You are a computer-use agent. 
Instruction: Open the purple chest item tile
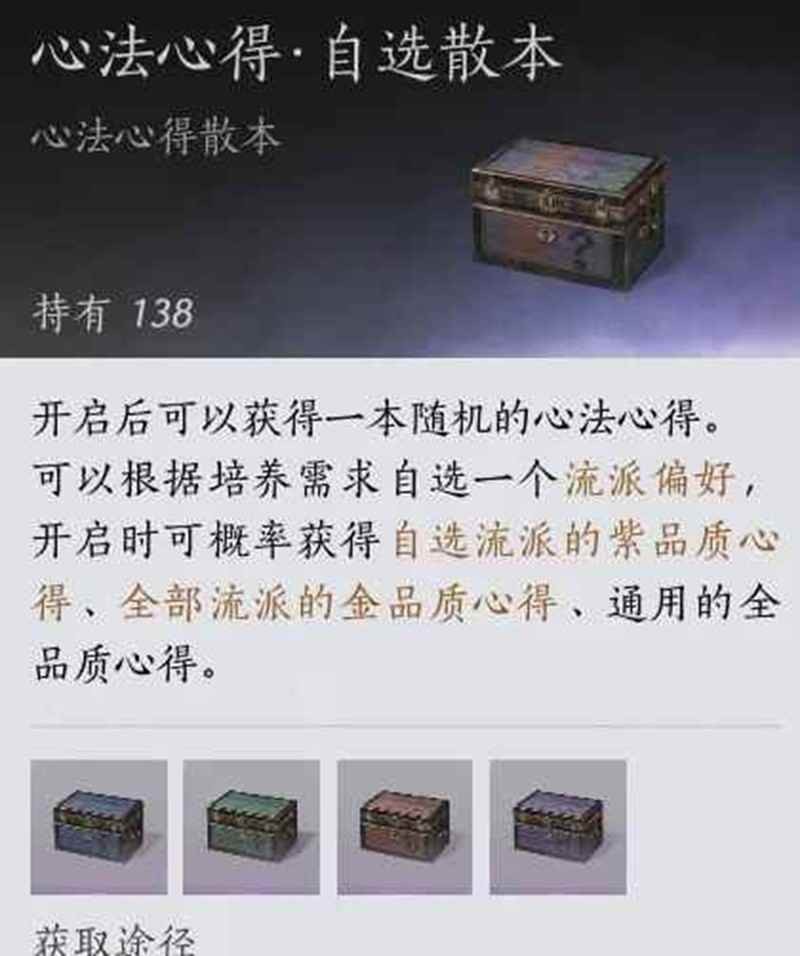click(557, 826)
